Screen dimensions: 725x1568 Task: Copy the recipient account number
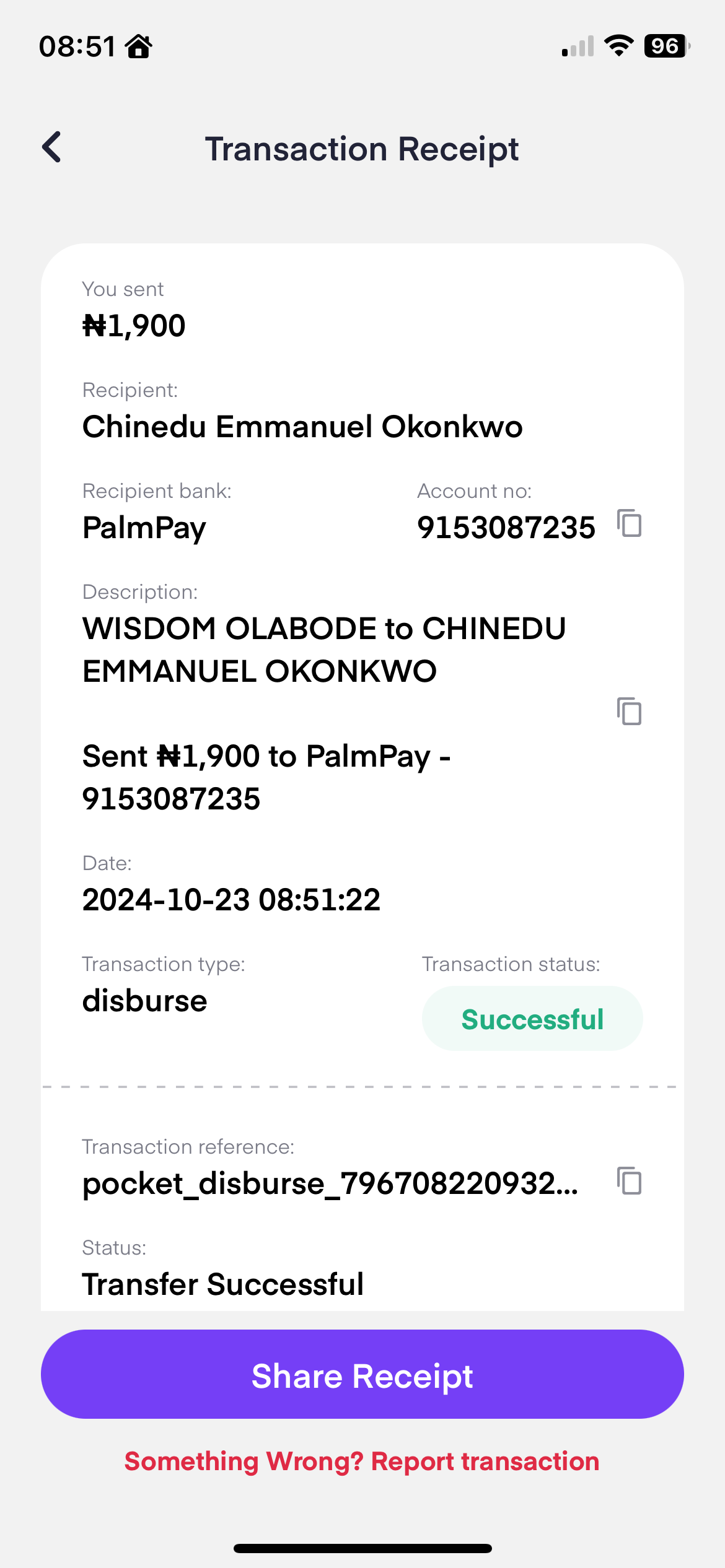[x=629, y=524]
